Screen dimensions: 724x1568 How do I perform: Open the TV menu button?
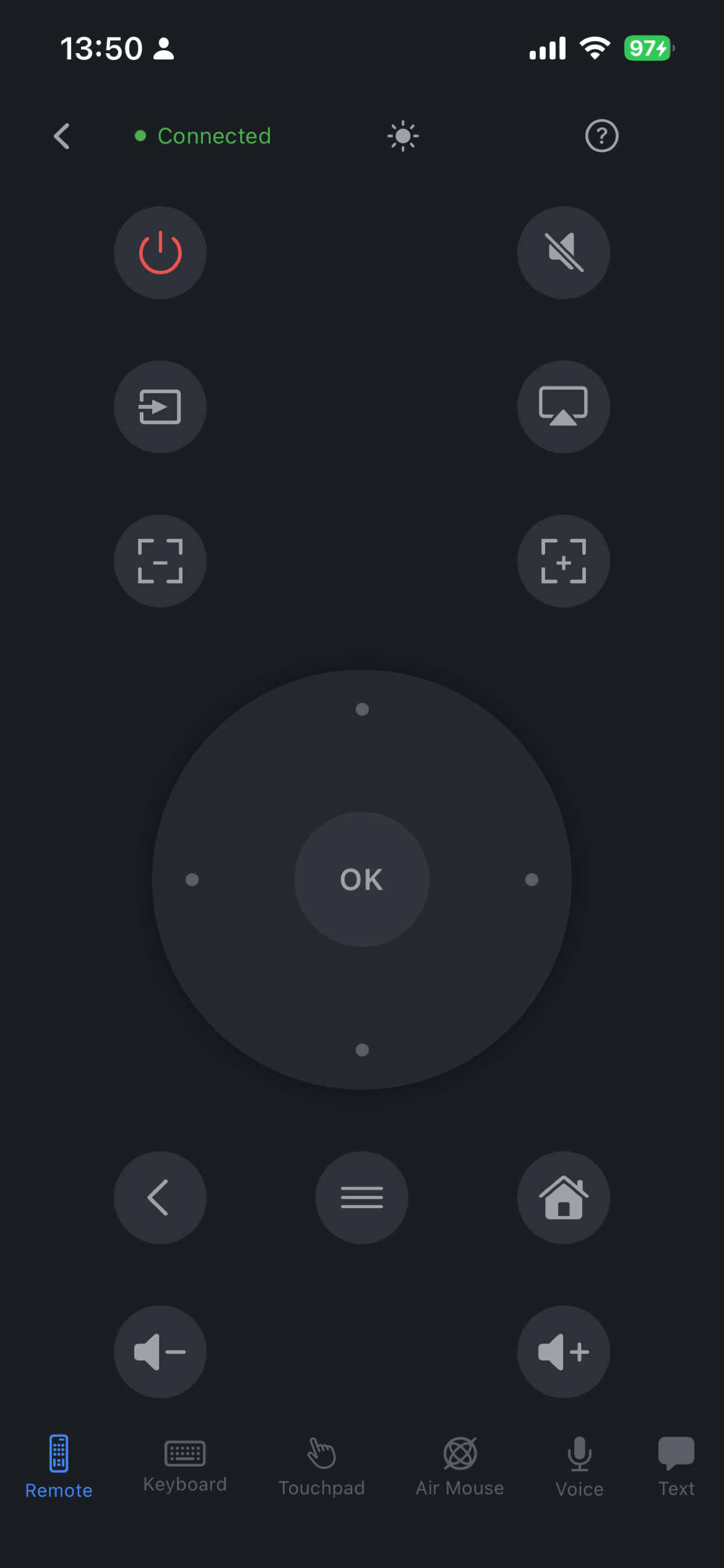(362, 1198)
